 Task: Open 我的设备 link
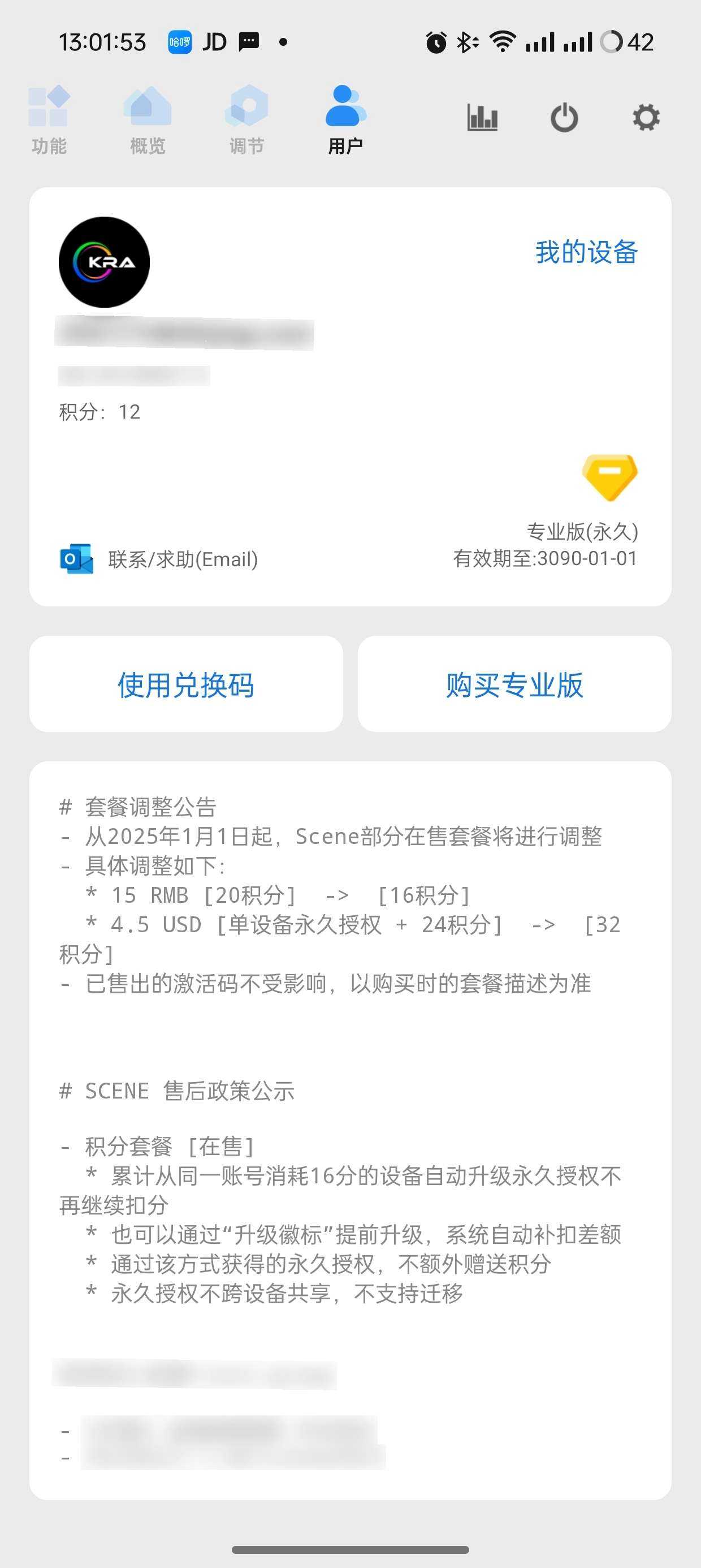[586, 252]
